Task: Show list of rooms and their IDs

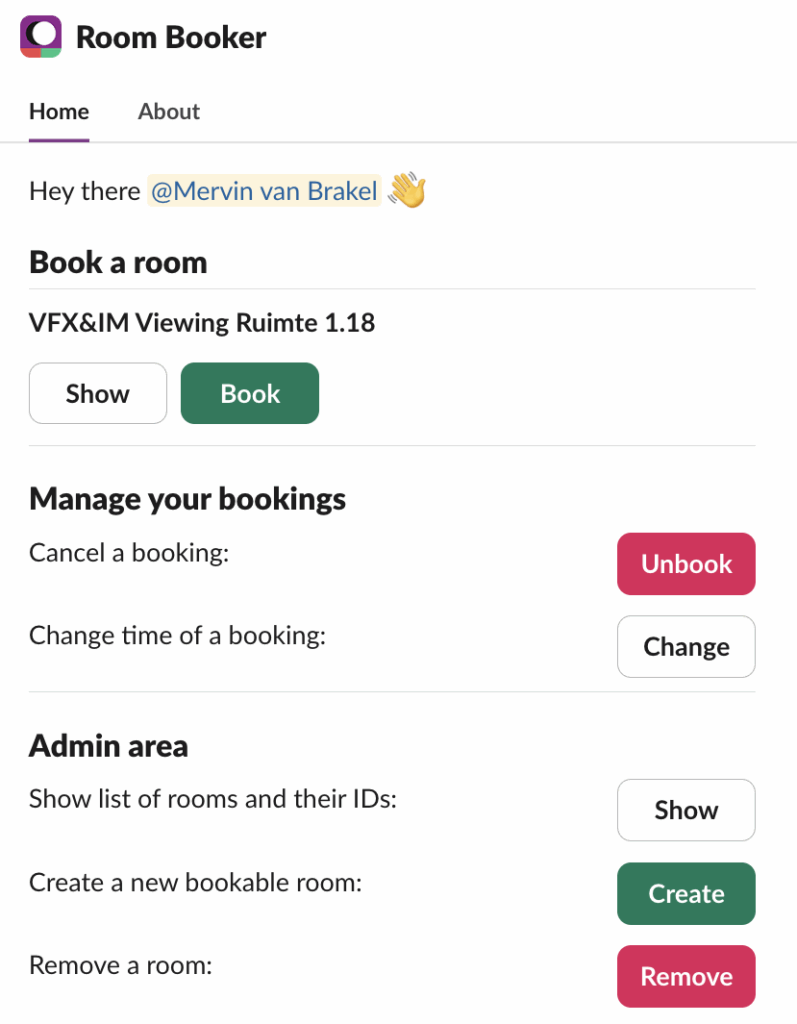Action: tap(686, 810)
